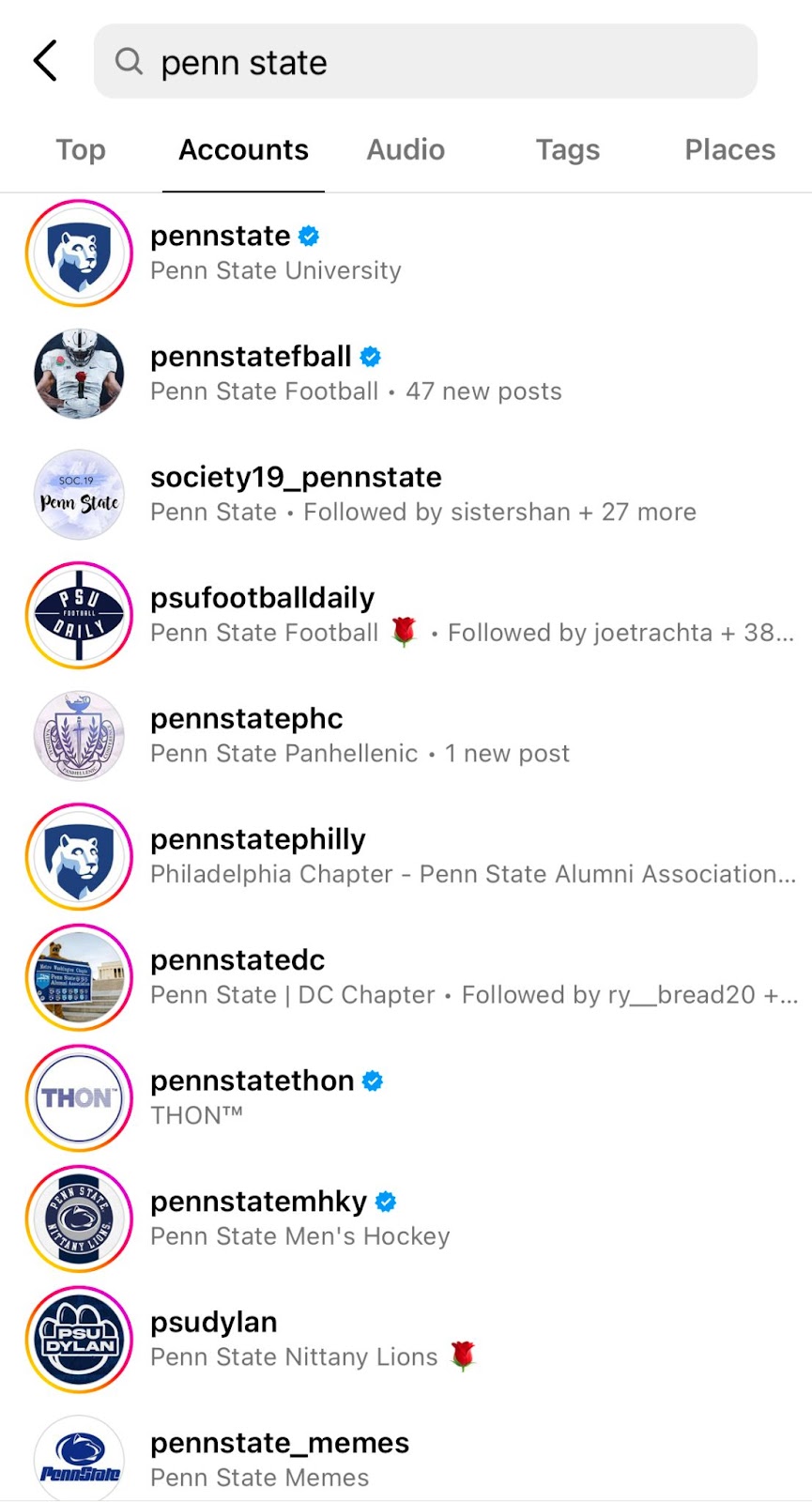Switch to the Tags tab
This screenshot has height=1502, width=812.
pyautogui.click(x=567, y=150)
